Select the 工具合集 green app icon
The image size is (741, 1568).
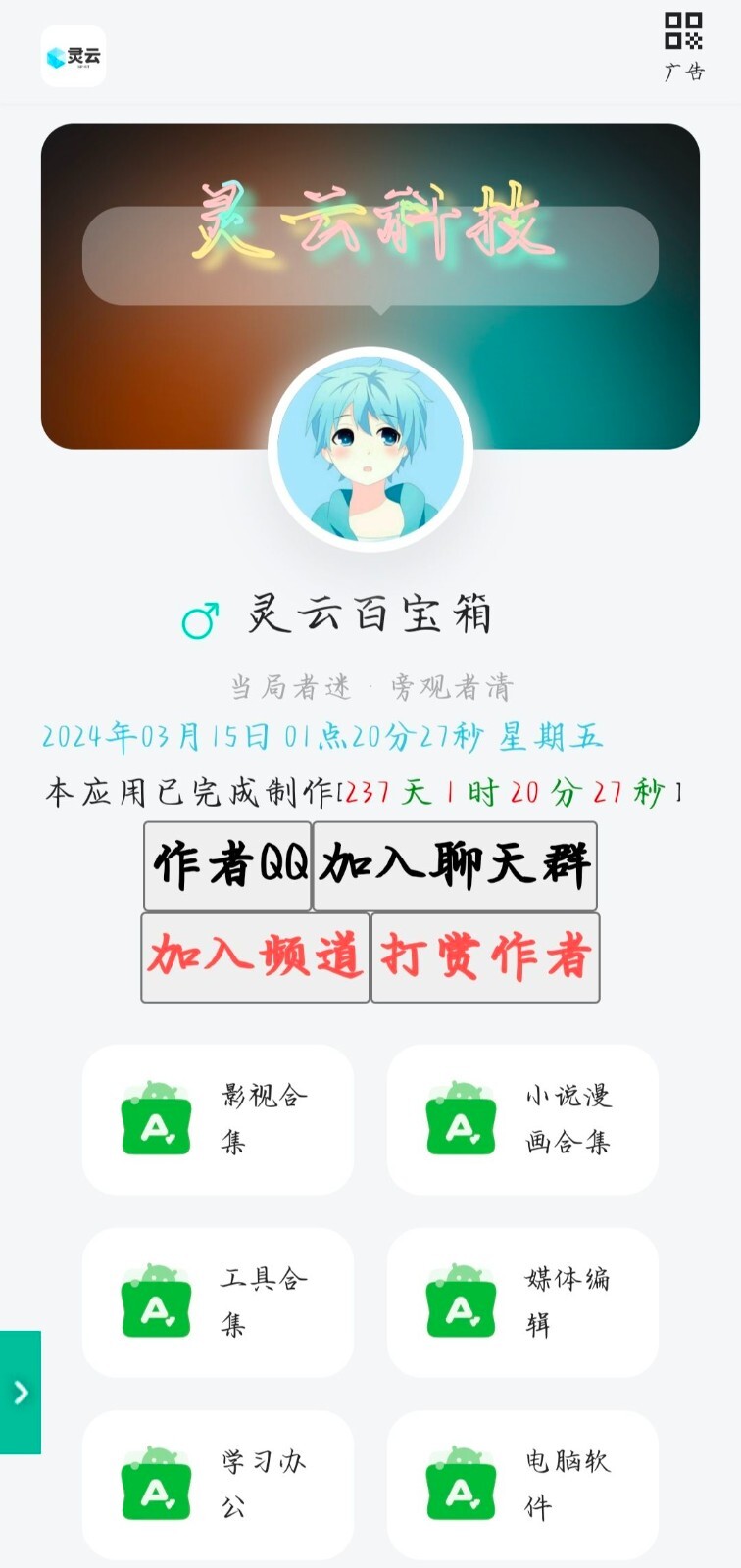pyautogui.click(x=154, y=1301)
